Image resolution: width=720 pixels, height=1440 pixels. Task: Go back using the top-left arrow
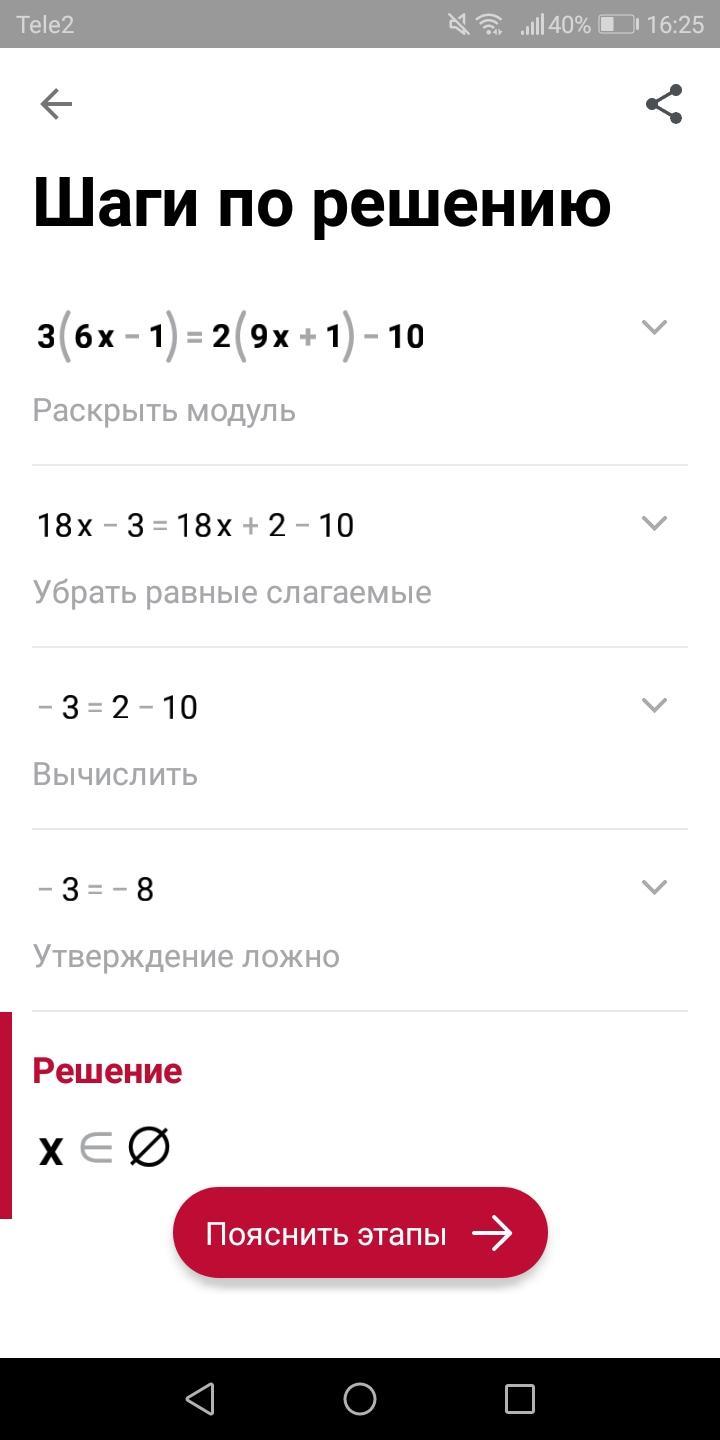[x=56, y=104]
